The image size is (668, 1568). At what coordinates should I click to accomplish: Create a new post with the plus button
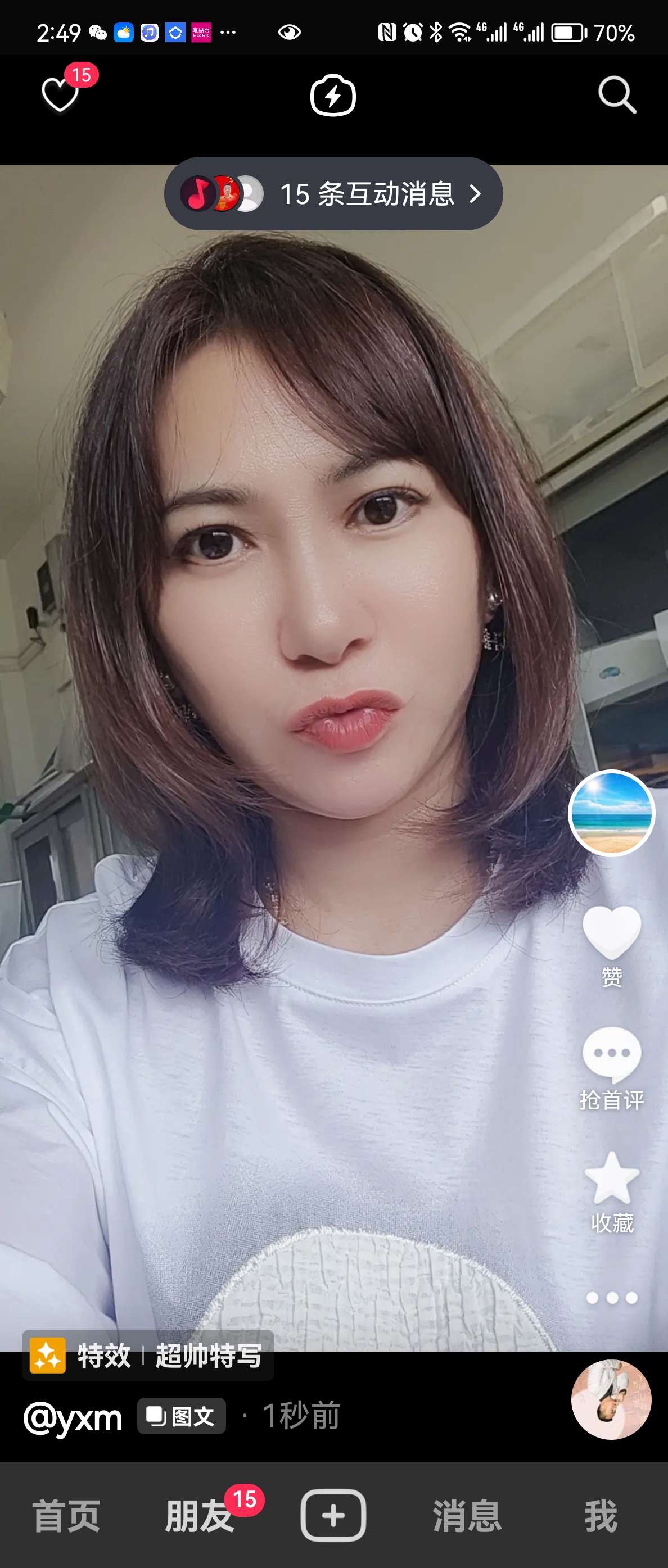pos(333,1516)
